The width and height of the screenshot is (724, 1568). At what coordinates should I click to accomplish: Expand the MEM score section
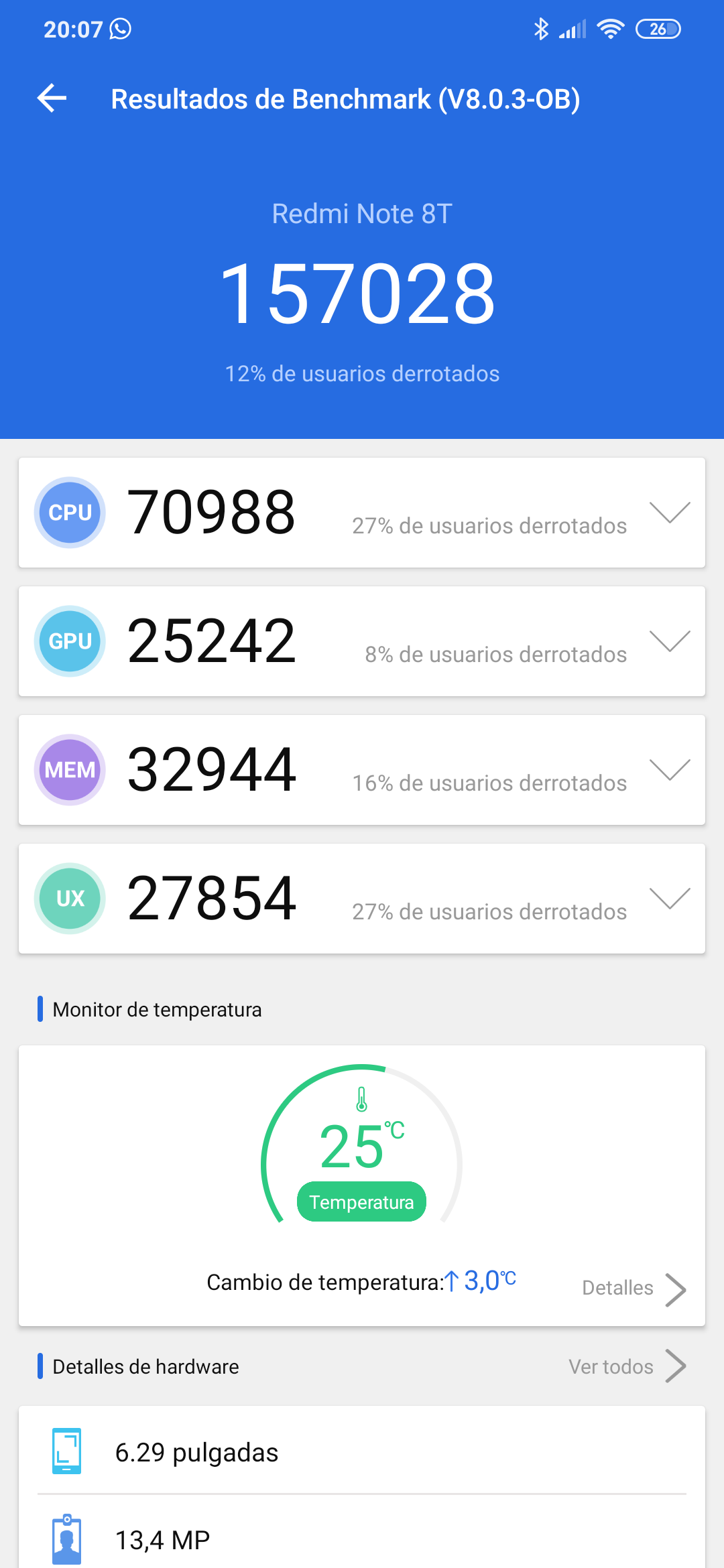click(x=670, y=770)
